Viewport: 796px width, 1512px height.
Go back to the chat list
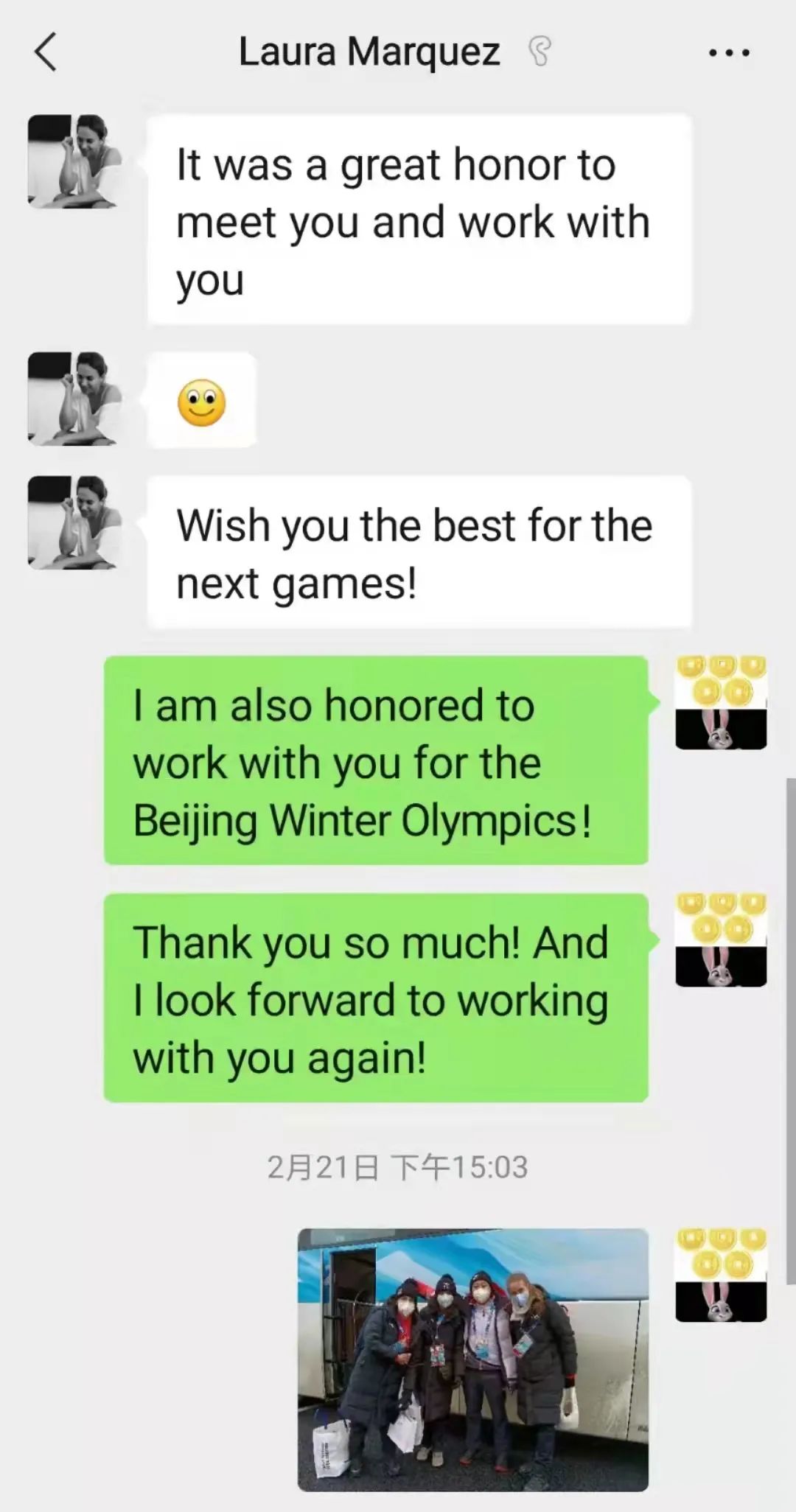click(46, 53)
